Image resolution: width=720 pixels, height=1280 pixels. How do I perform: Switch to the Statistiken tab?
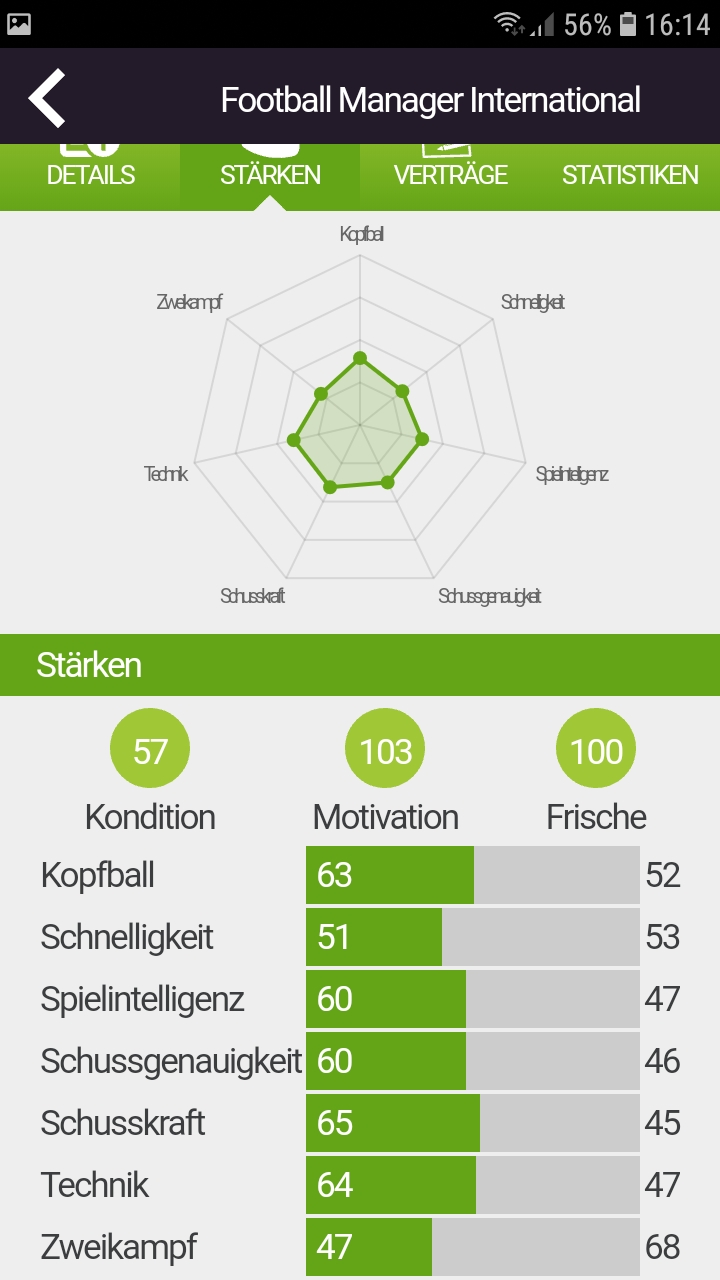point(630,175)
